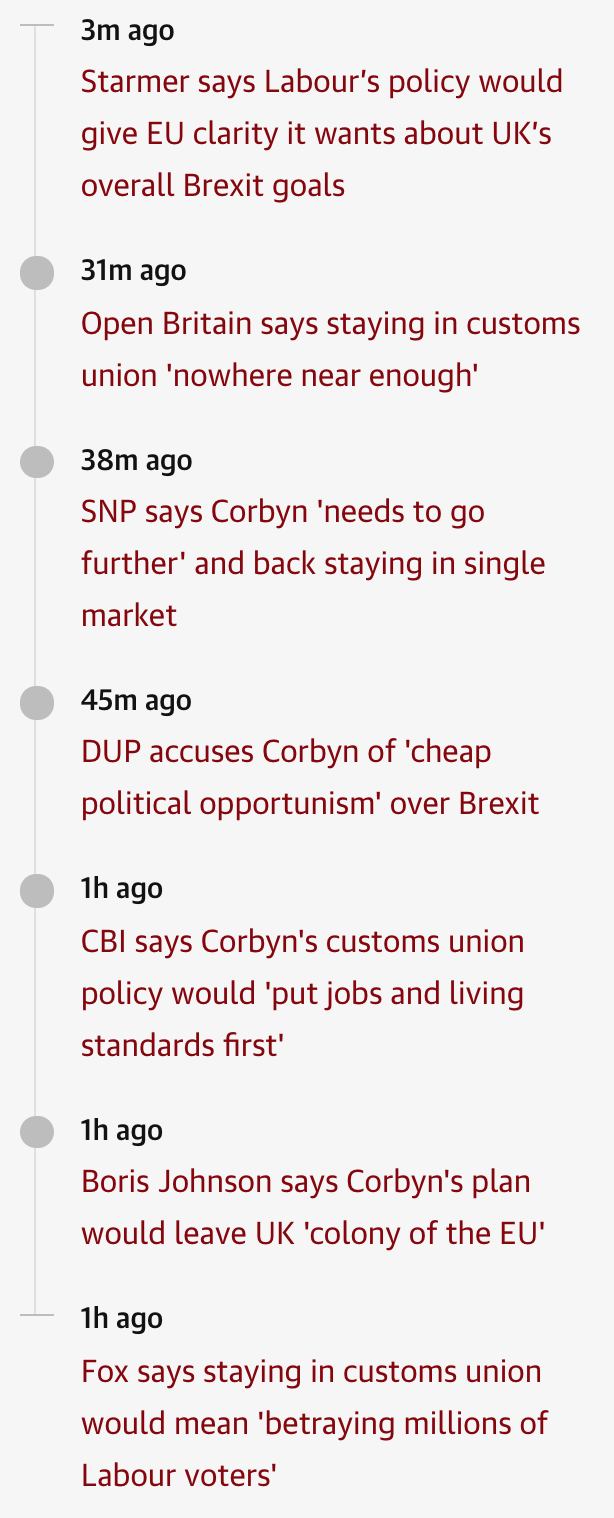View DUP 'cheap political opportunism' update
This screenshot has width=614, height=1518.
pos(310,777)
